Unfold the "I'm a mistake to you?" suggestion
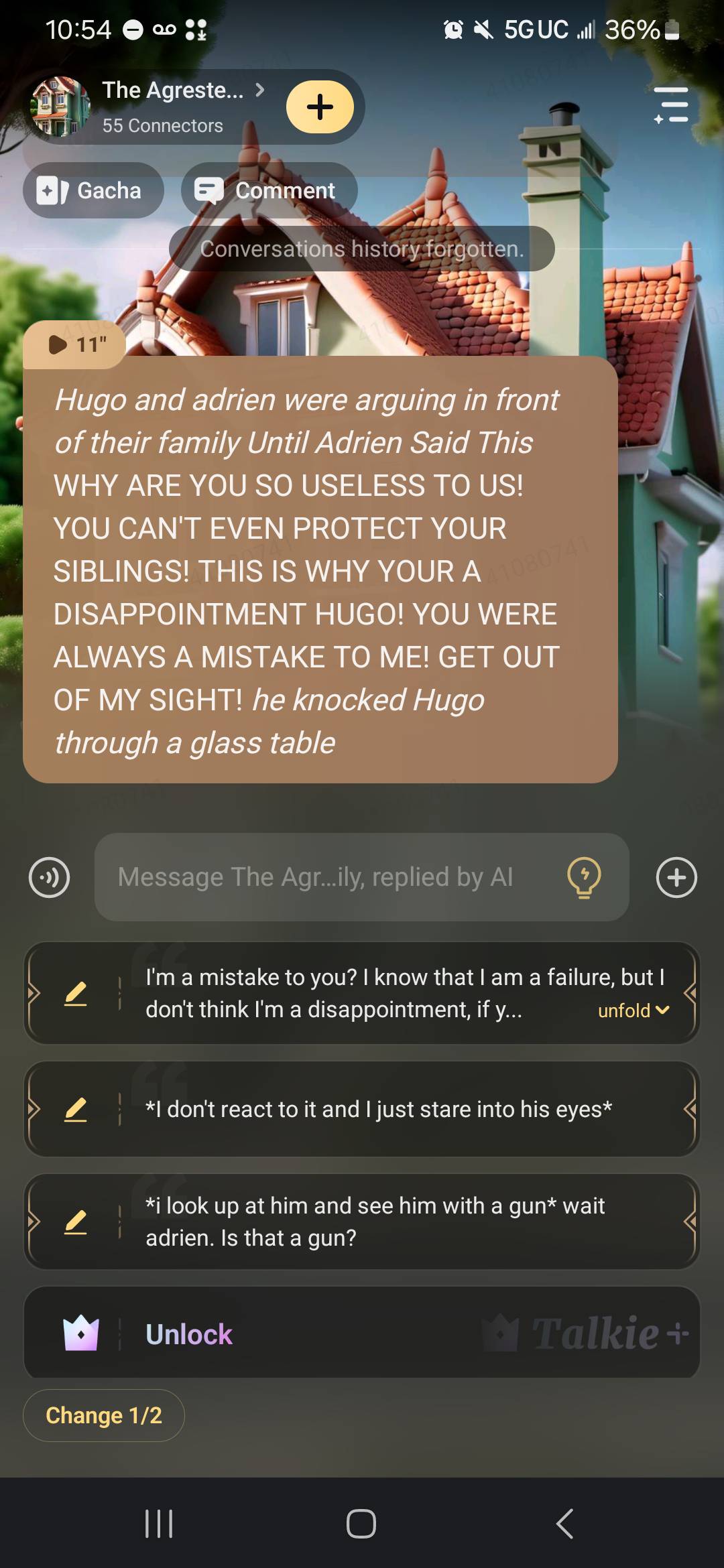This screenshot has height=1568, width=724. tap(633, 1010)
